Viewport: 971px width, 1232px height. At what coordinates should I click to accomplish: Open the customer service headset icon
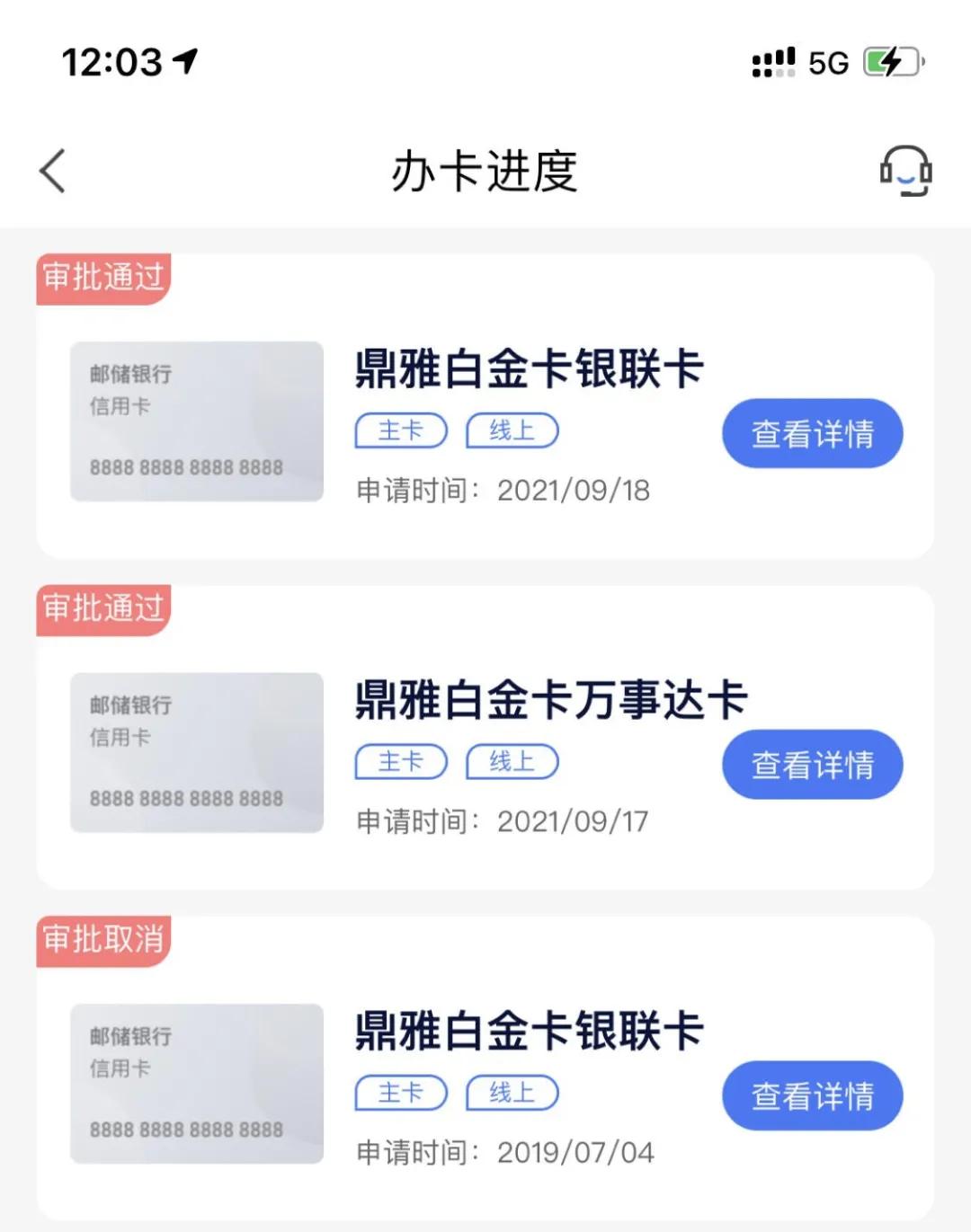[906, 171]
